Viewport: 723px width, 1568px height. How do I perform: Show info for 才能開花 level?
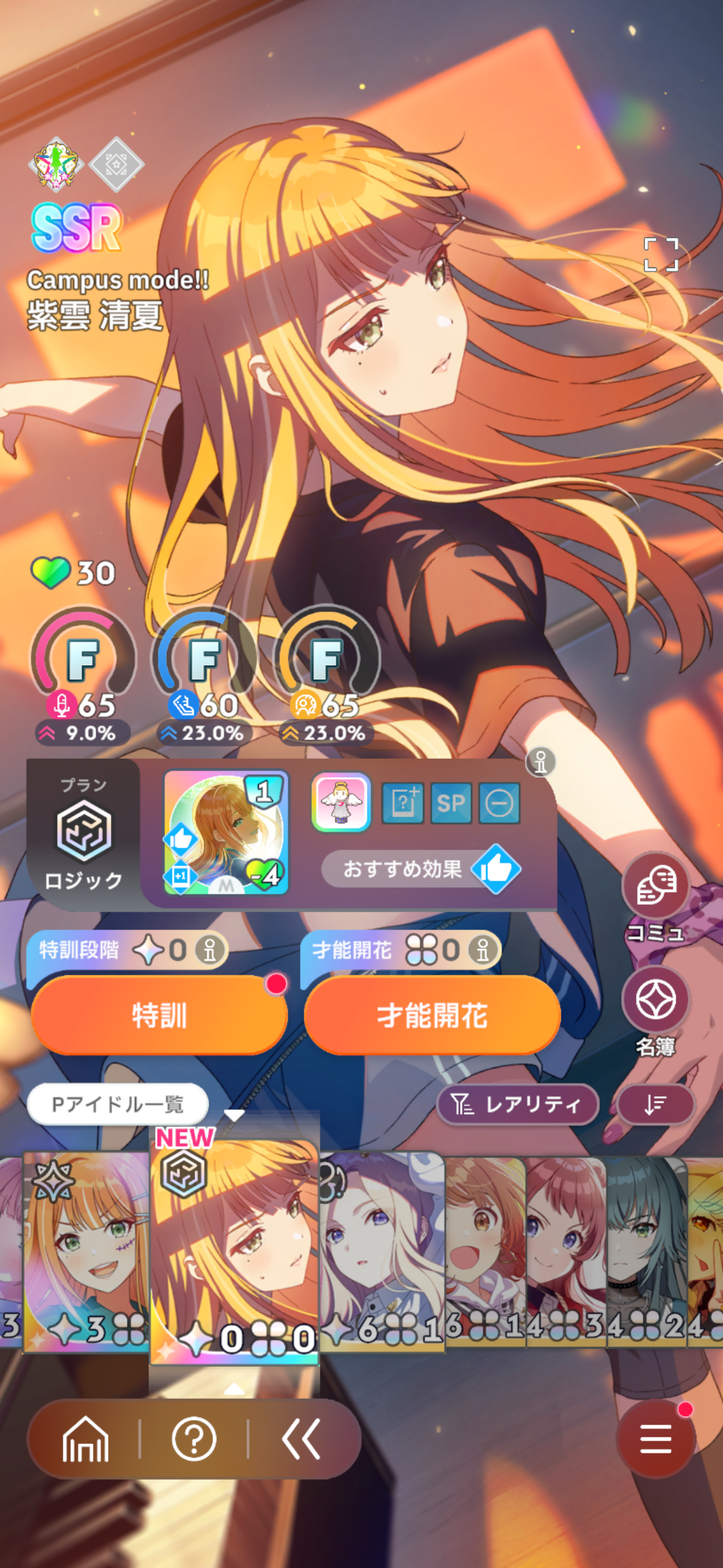483,950
